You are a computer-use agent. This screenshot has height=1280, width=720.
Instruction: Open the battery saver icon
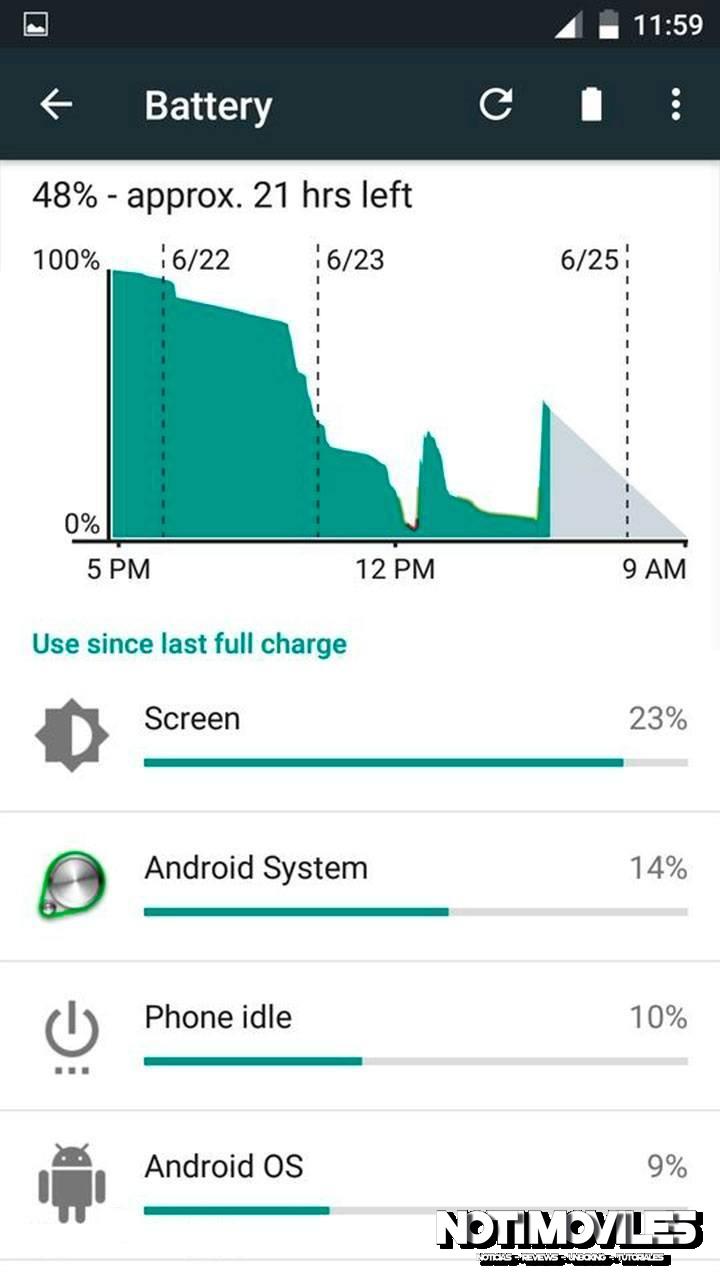(x=591, y=105)
